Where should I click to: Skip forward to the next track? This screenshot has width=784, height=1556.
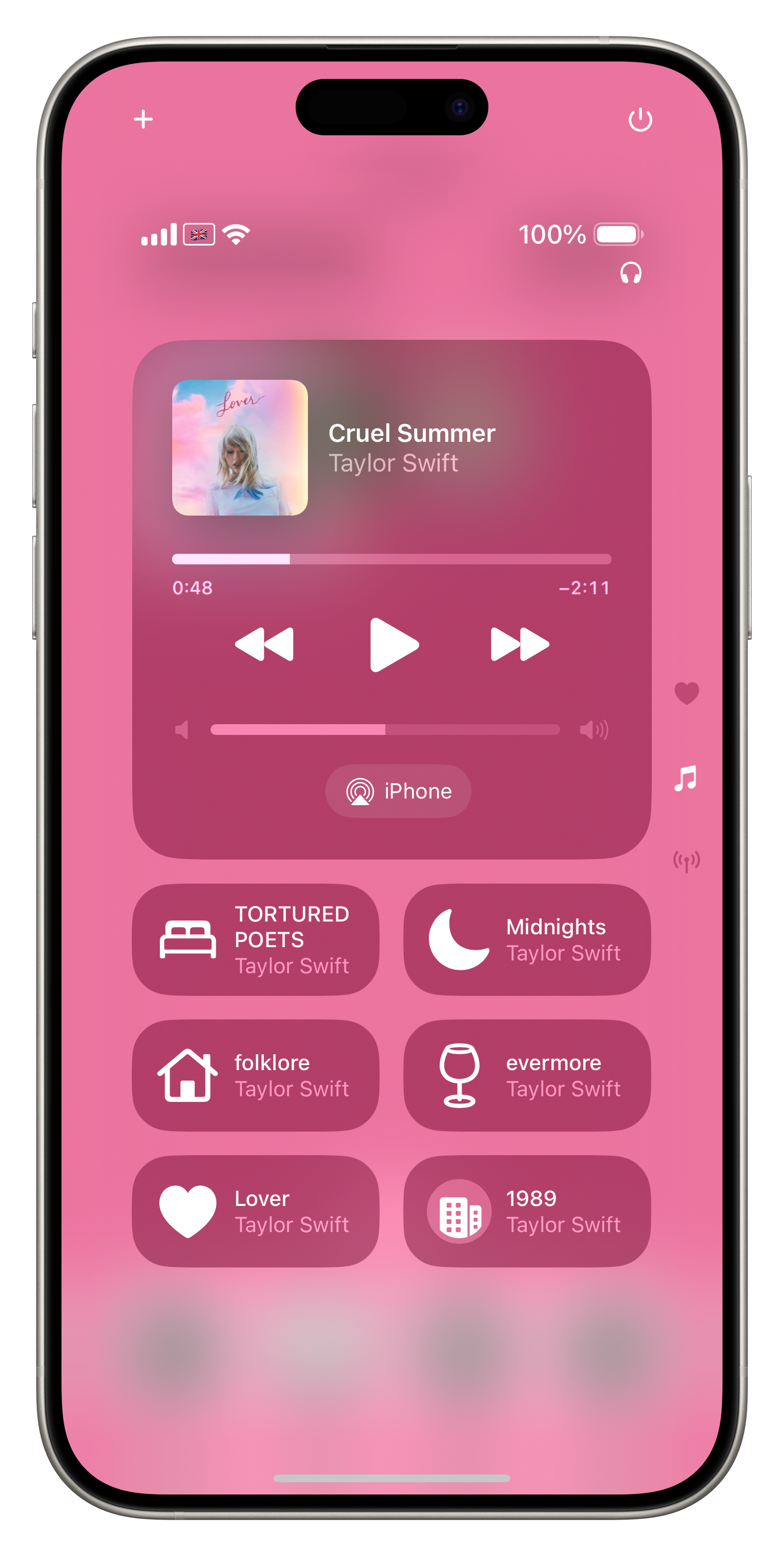(520, 645)
